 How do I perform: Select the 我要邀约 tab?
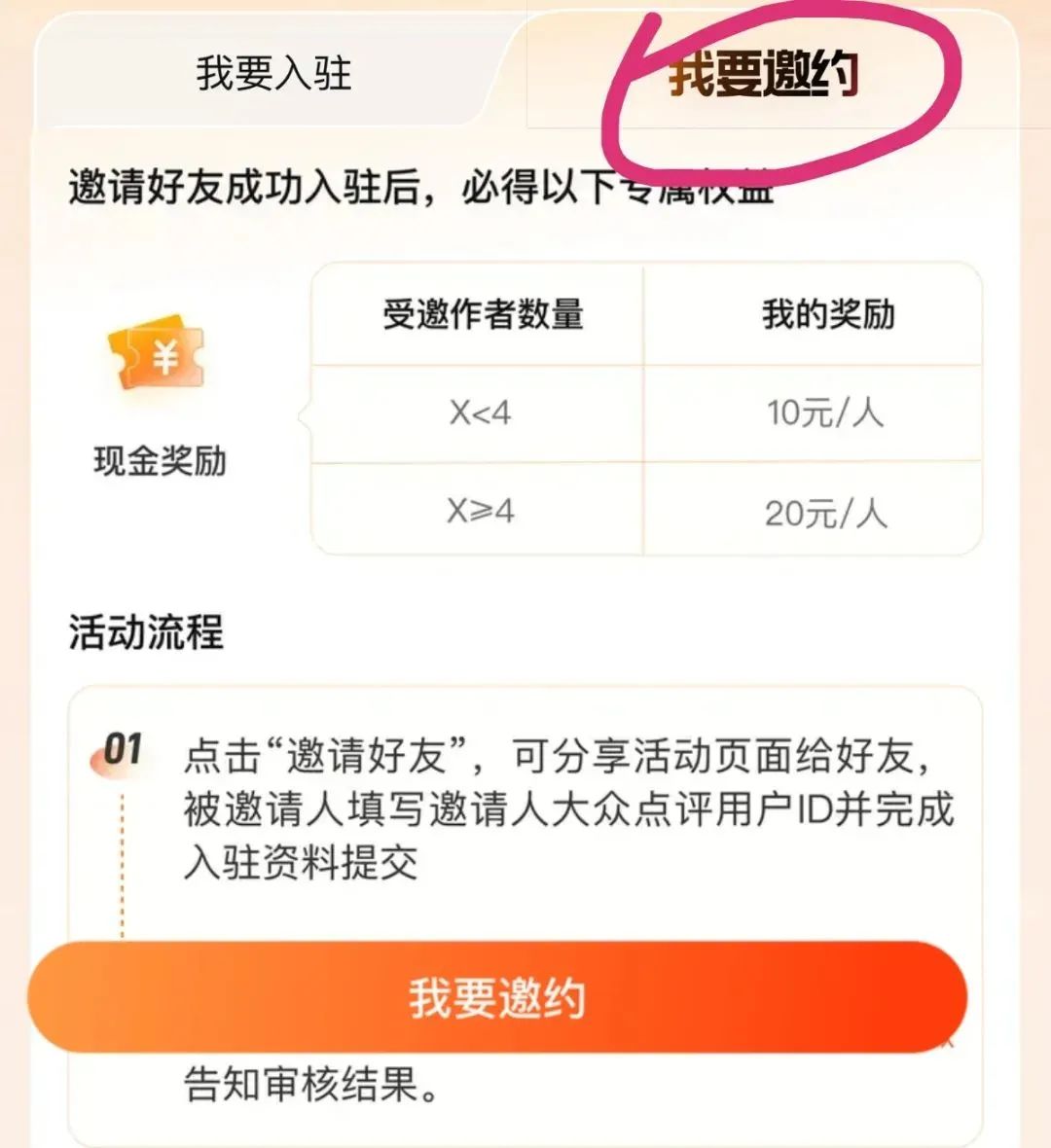coord(764,74)
